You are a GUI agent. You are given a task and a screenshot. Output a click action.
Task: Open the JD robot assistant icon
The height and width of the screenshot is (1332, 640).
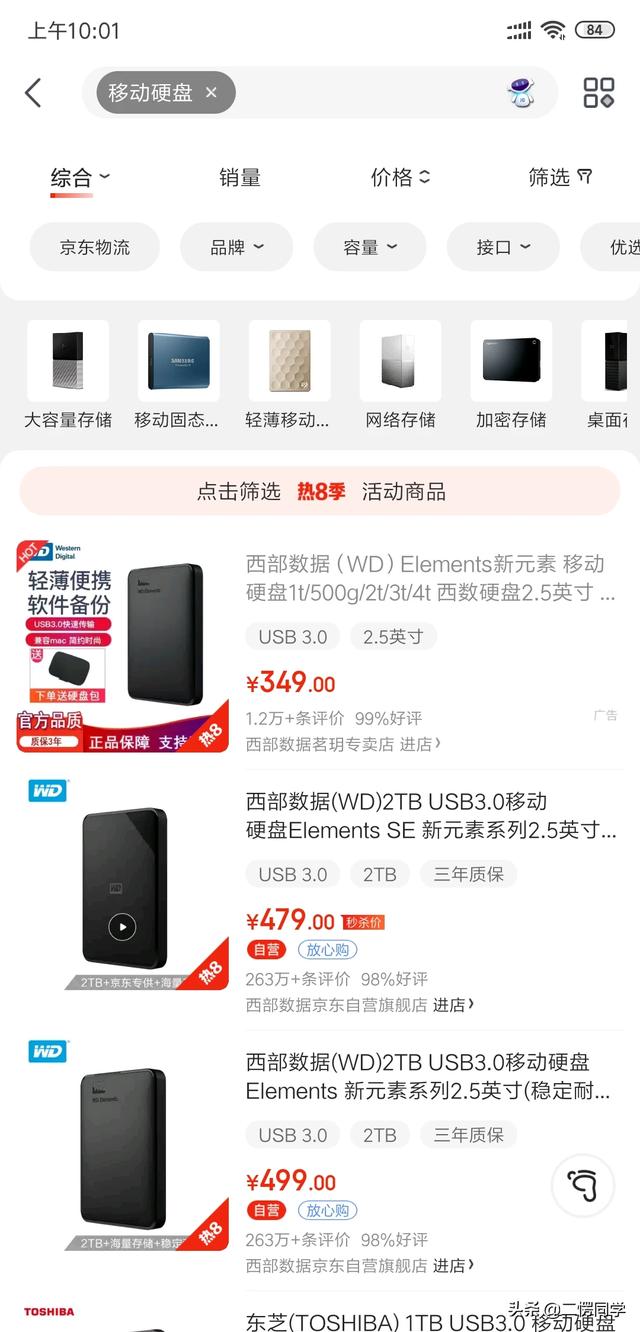click(520, 93)
